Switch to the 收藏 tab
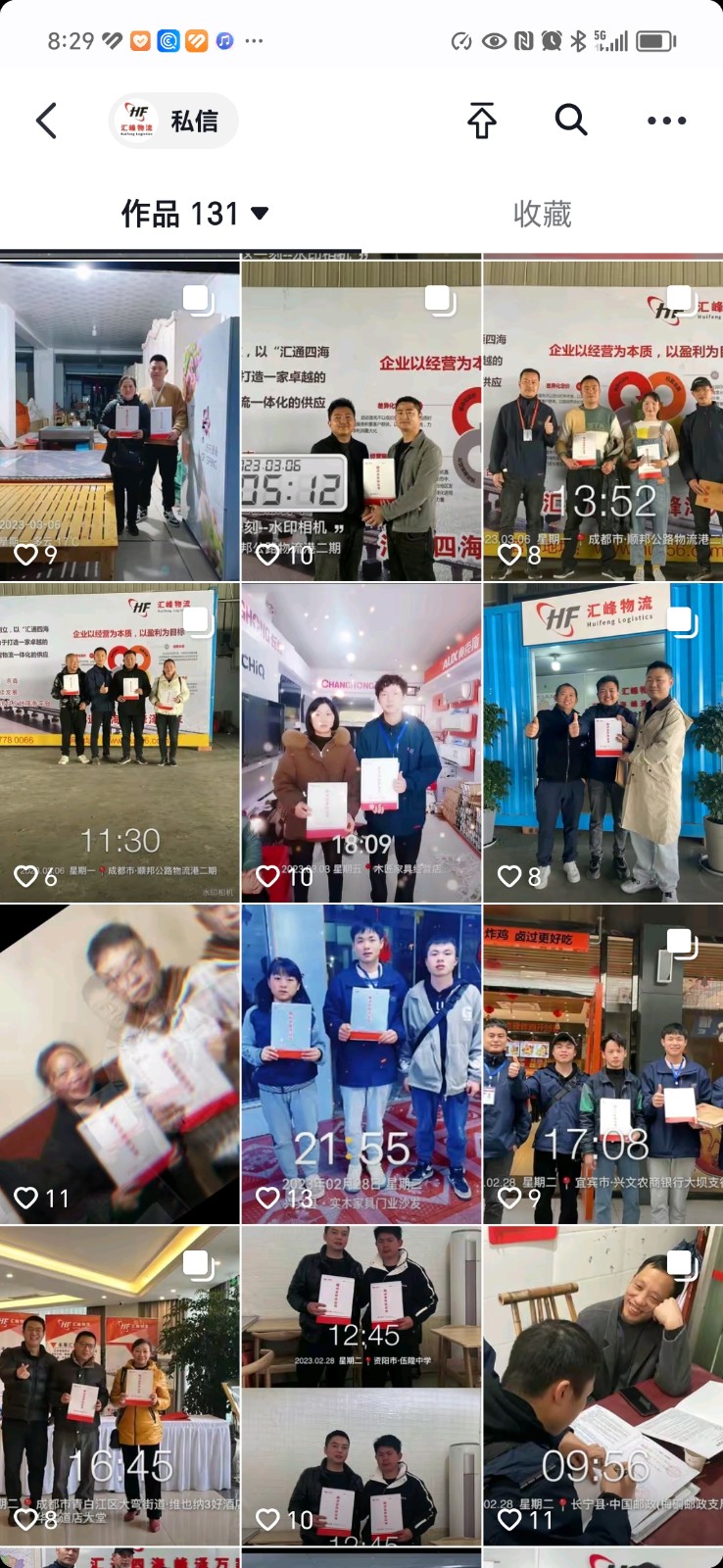Image resolution: width=723 pixels, height=1568 pixels. 542,214
